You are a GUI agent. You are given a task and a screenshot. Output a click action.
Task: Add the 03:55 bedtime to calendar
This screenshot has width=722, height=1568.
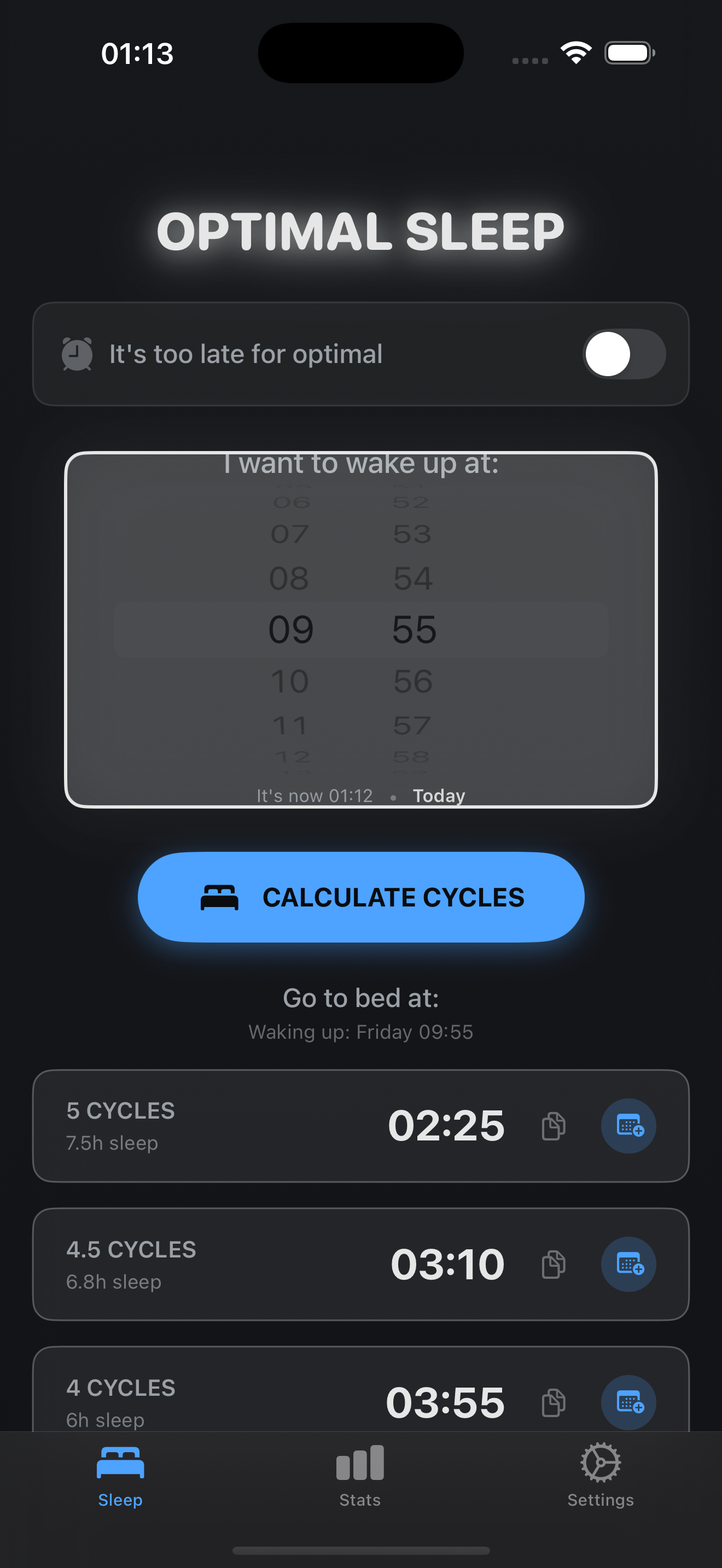click(x=628, y=1402)
